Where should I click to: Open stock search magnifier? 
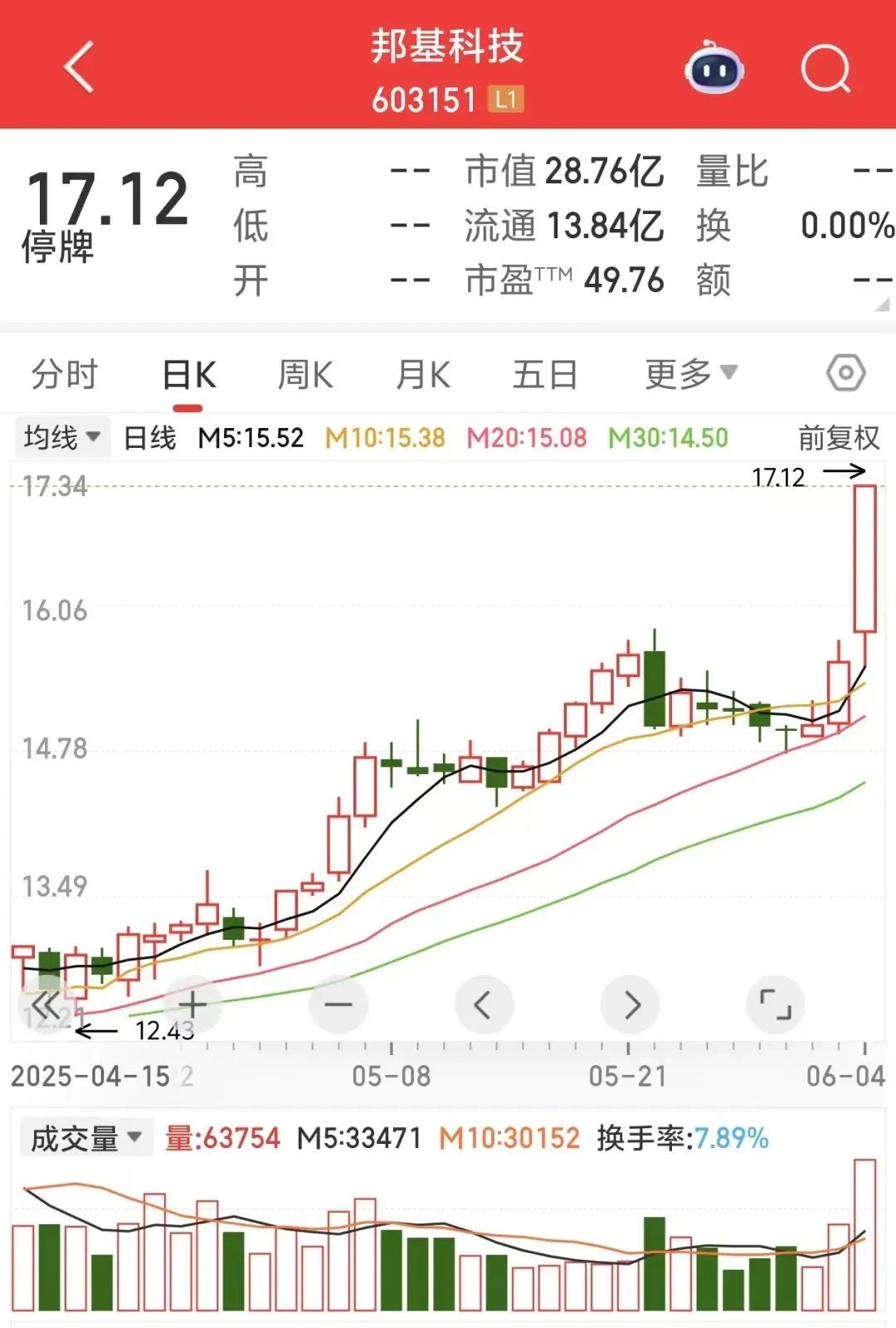point(825,68)
